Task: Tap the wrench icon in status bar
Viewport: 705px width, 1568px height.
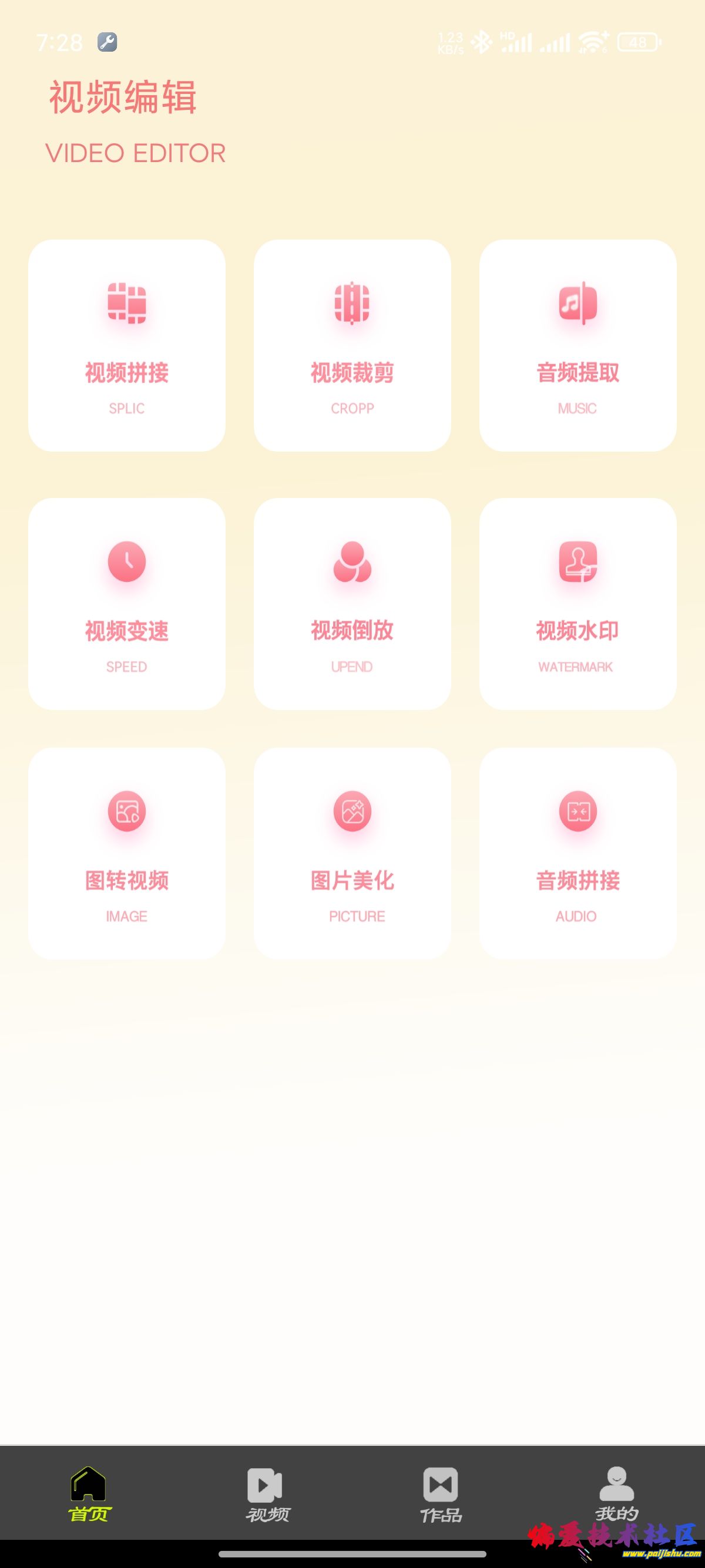Action: coord(106,41)
